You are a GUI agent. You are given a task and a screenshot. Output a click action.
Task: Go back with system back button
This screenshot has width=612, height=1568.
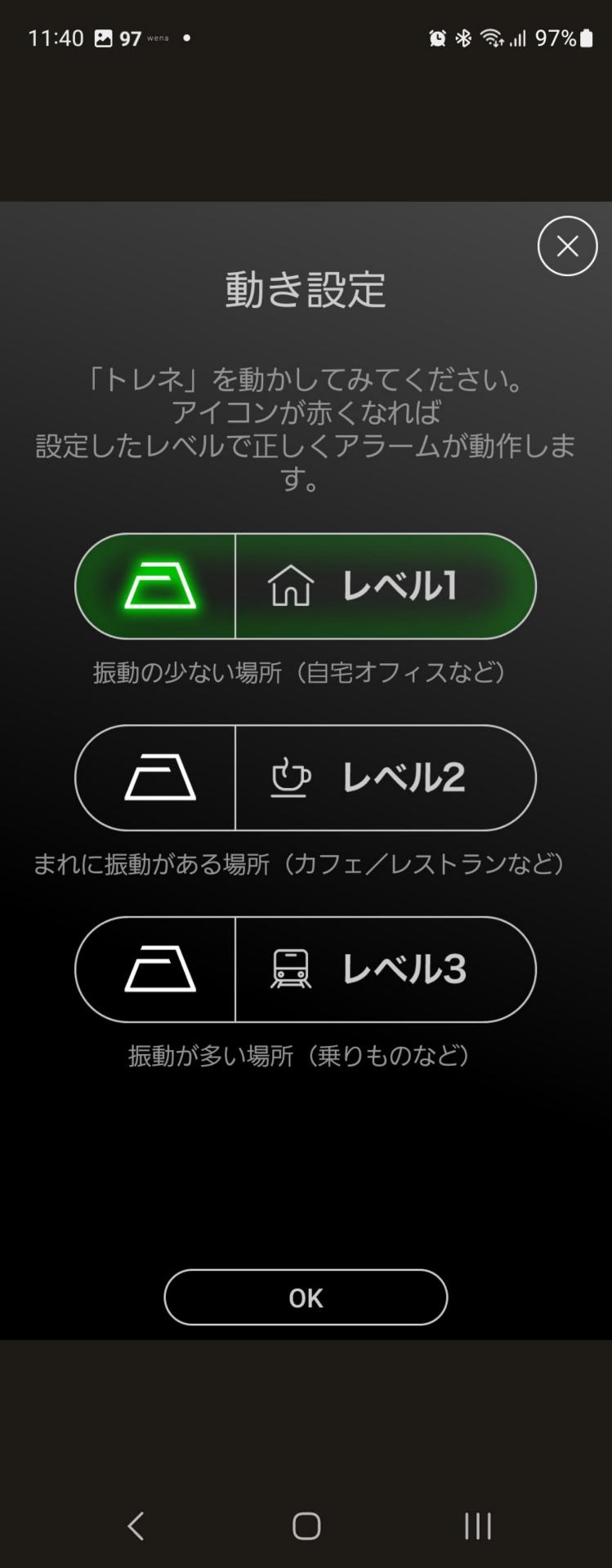pos(136,1526)
